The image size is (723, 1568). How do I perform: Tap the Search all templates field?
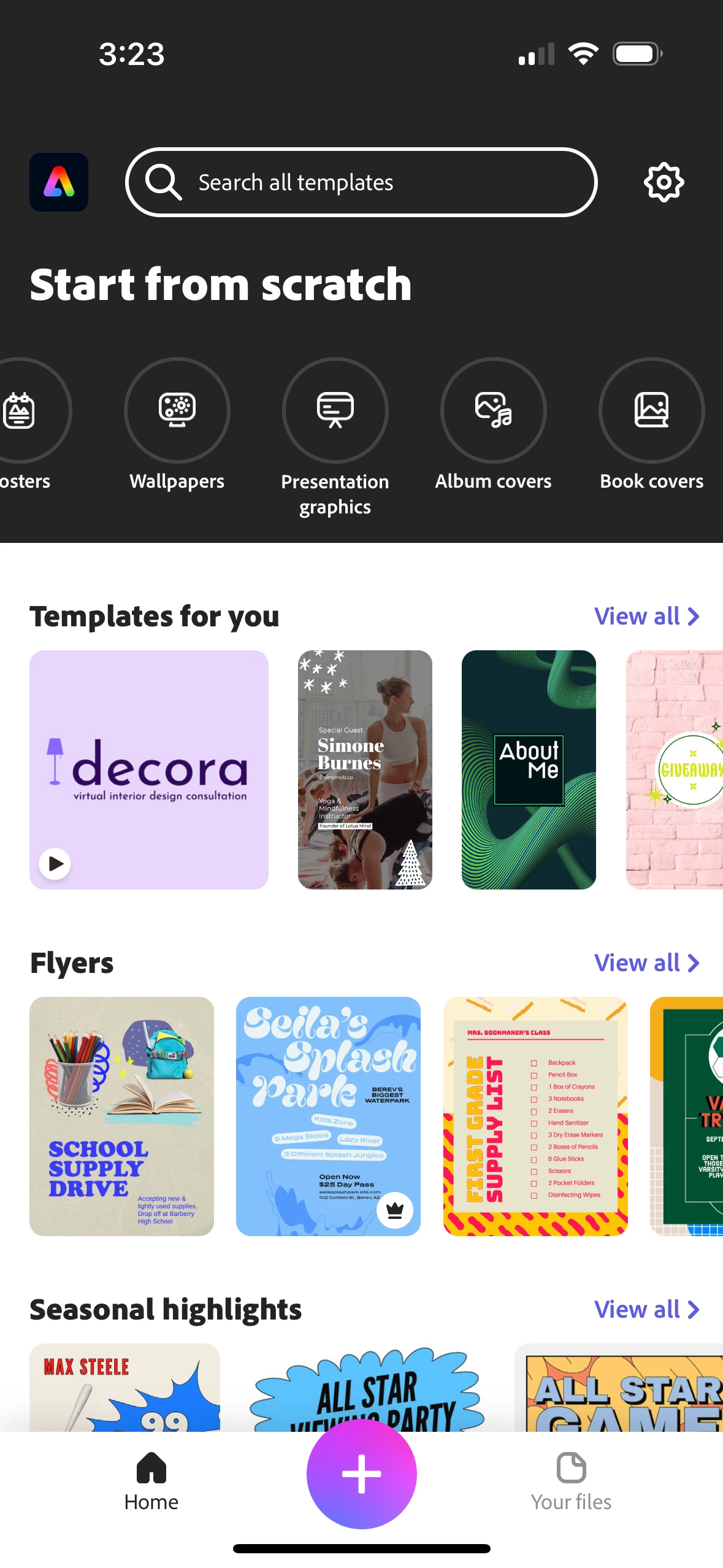(361, 182)
